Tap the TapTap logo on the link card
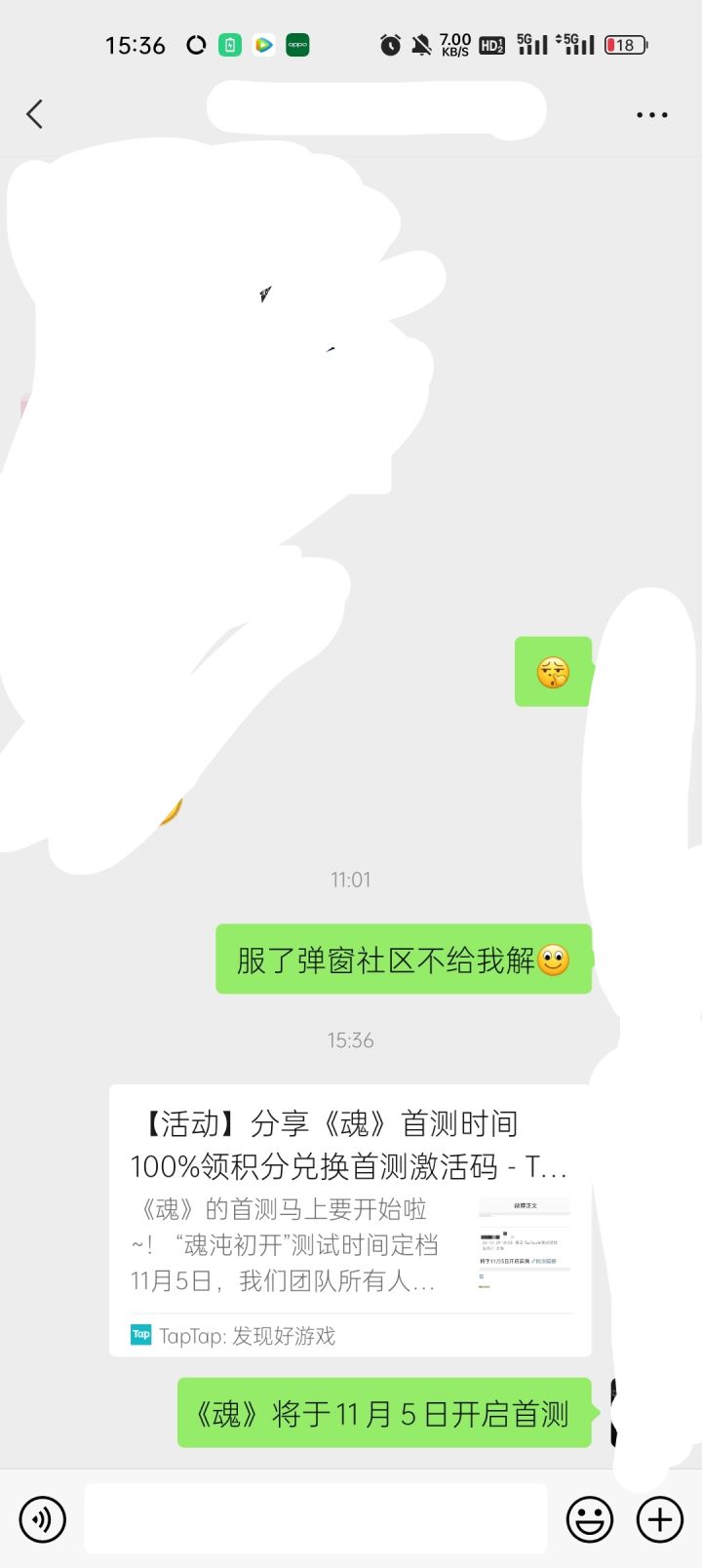 coord(140,1334)
